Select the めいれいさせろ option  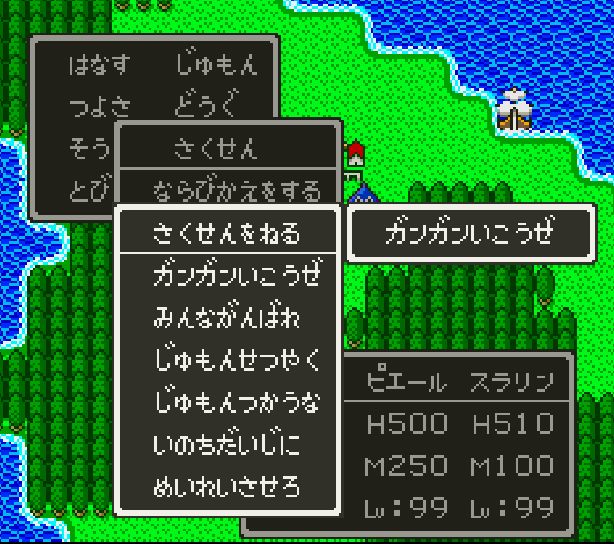click(x=226, y=489)
